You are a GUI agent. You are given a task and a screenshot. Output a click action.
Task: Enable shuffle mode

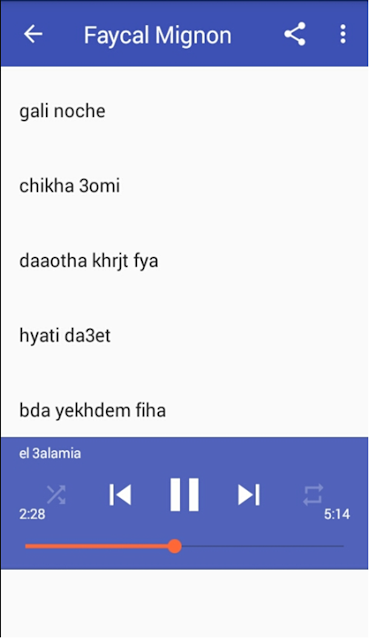56,495
